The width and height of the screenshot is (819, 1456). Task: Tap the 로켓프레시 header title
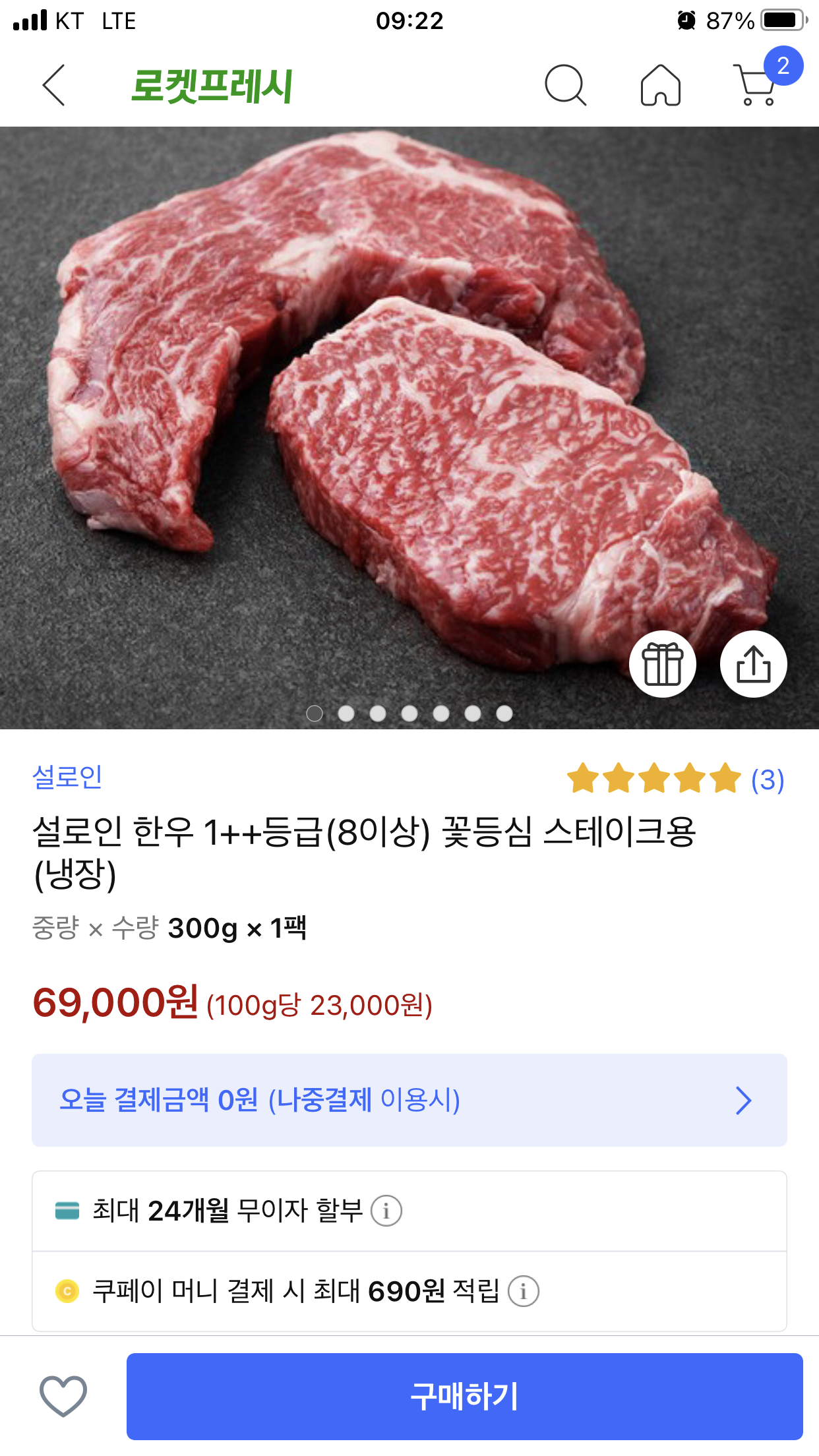coord(212,86)
